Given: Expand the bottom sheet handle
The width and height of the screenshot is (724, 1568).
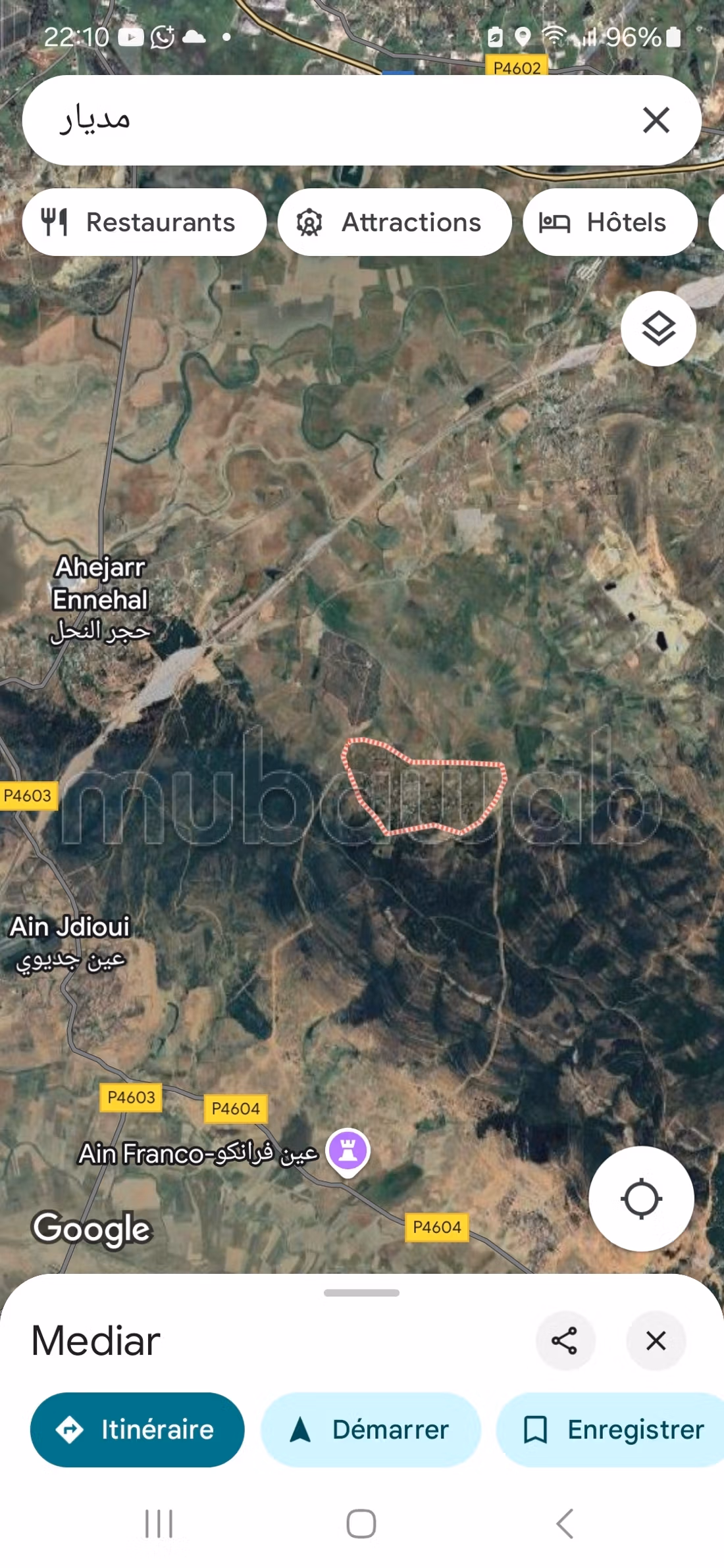Looking at the screenshot, I should (361, 1293).
